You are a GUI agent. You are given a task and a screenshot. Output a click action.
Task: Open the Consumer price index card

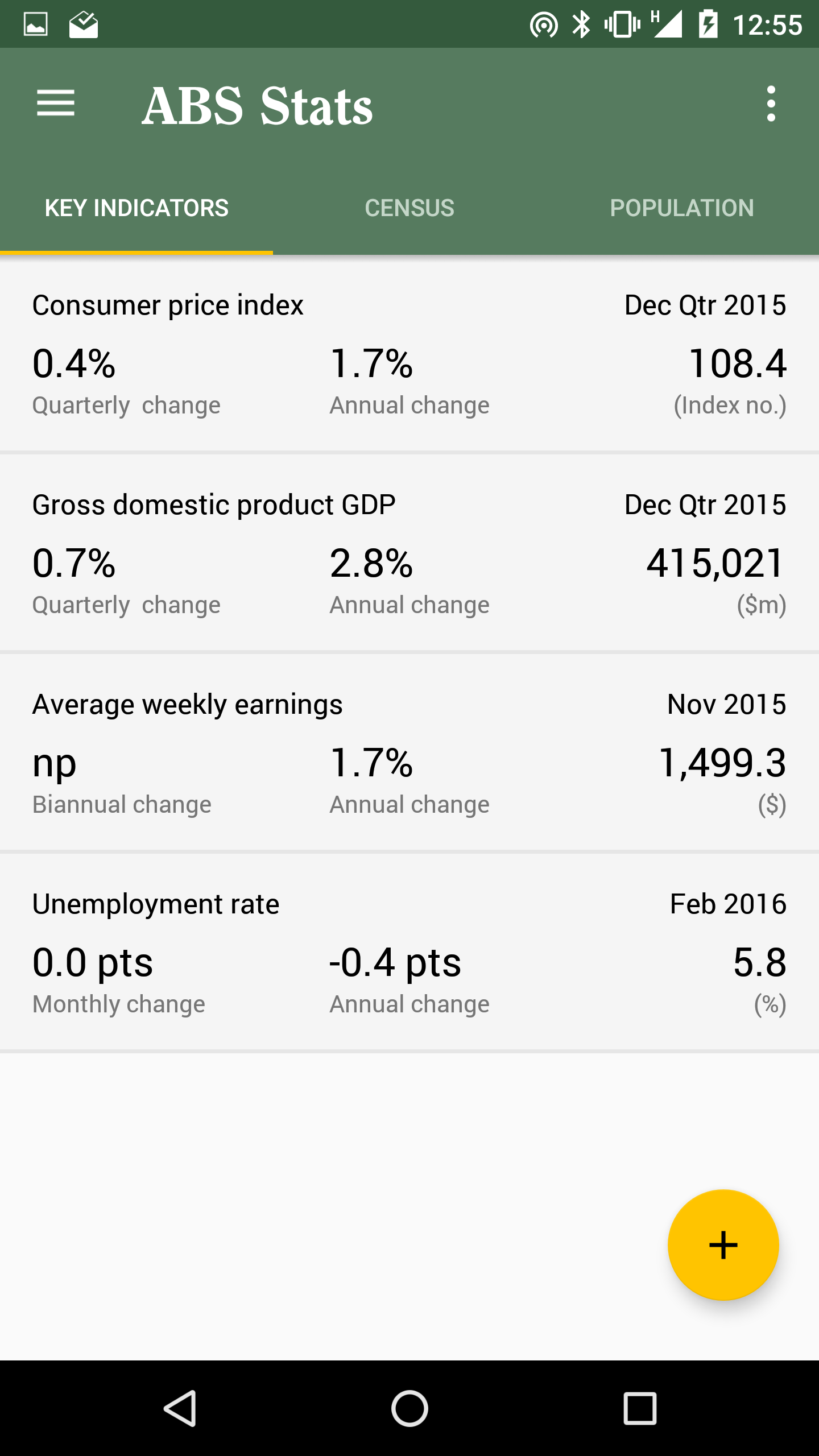coord(409,355)
